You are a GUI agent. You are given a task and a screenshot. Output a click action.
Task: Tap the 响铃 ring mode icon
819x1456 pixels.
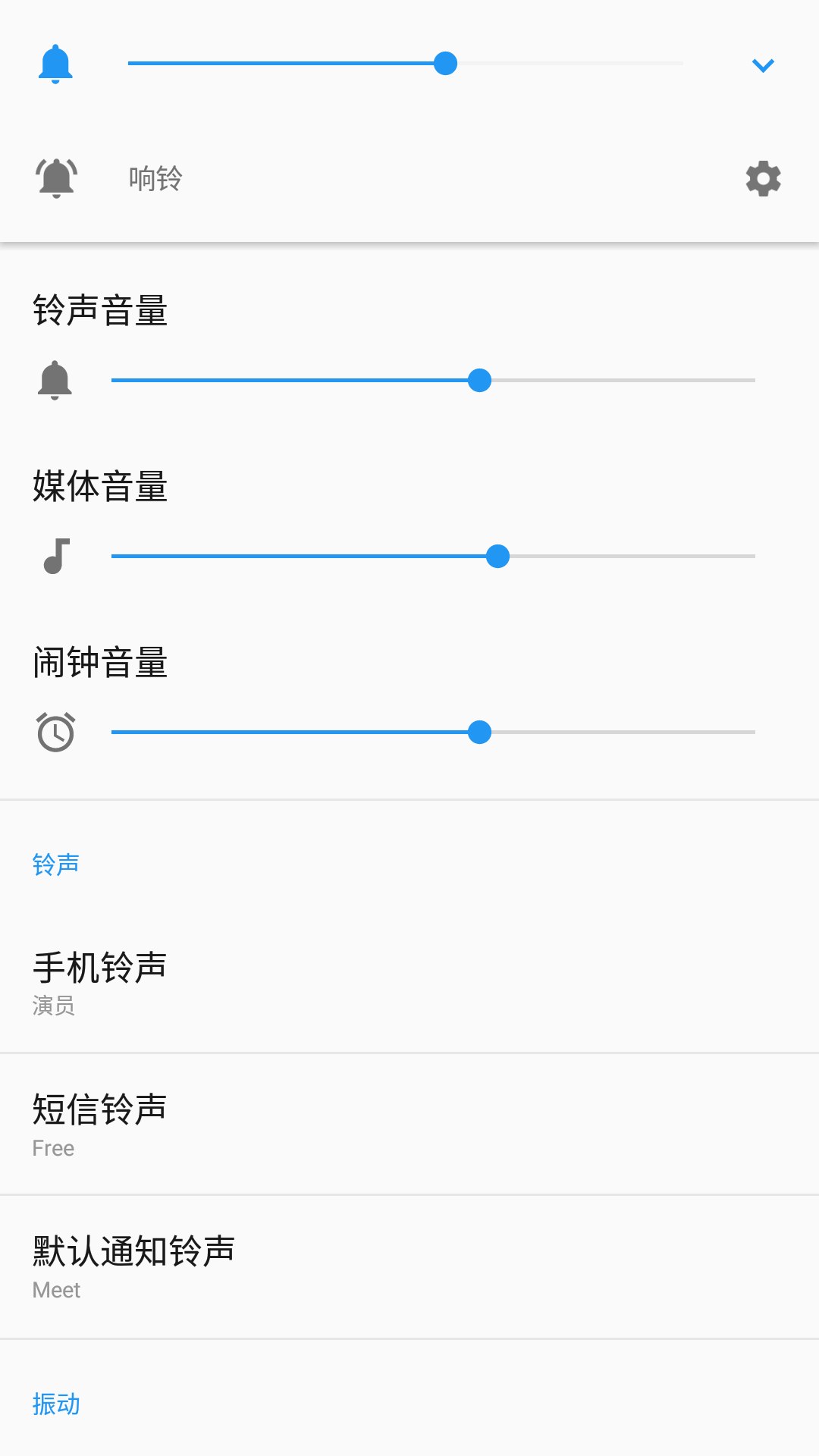tap(56, 179)
